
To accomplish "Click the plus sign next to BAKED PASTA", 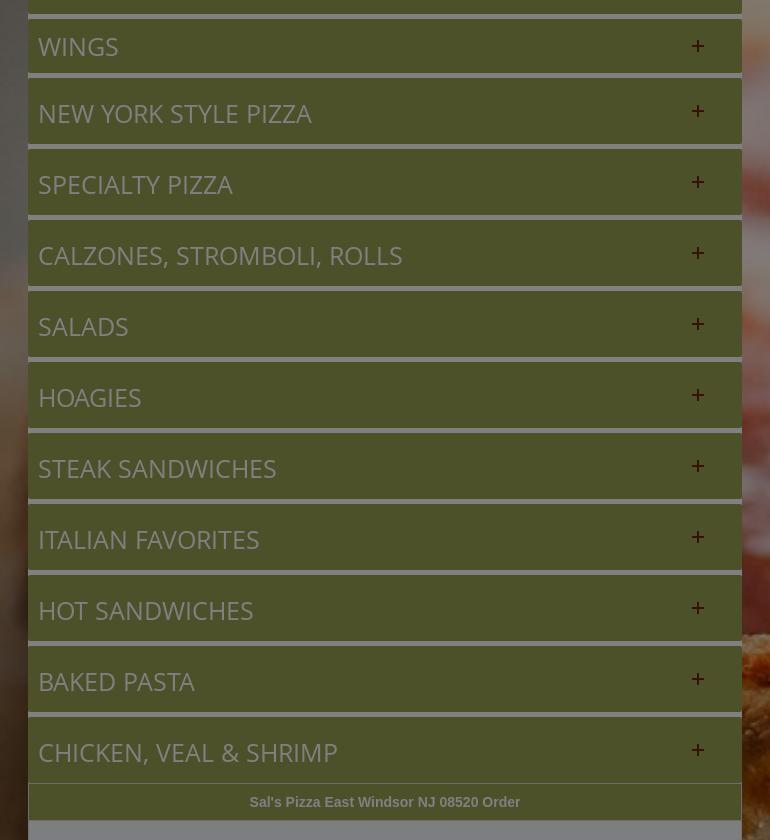I will coord(698,679).
